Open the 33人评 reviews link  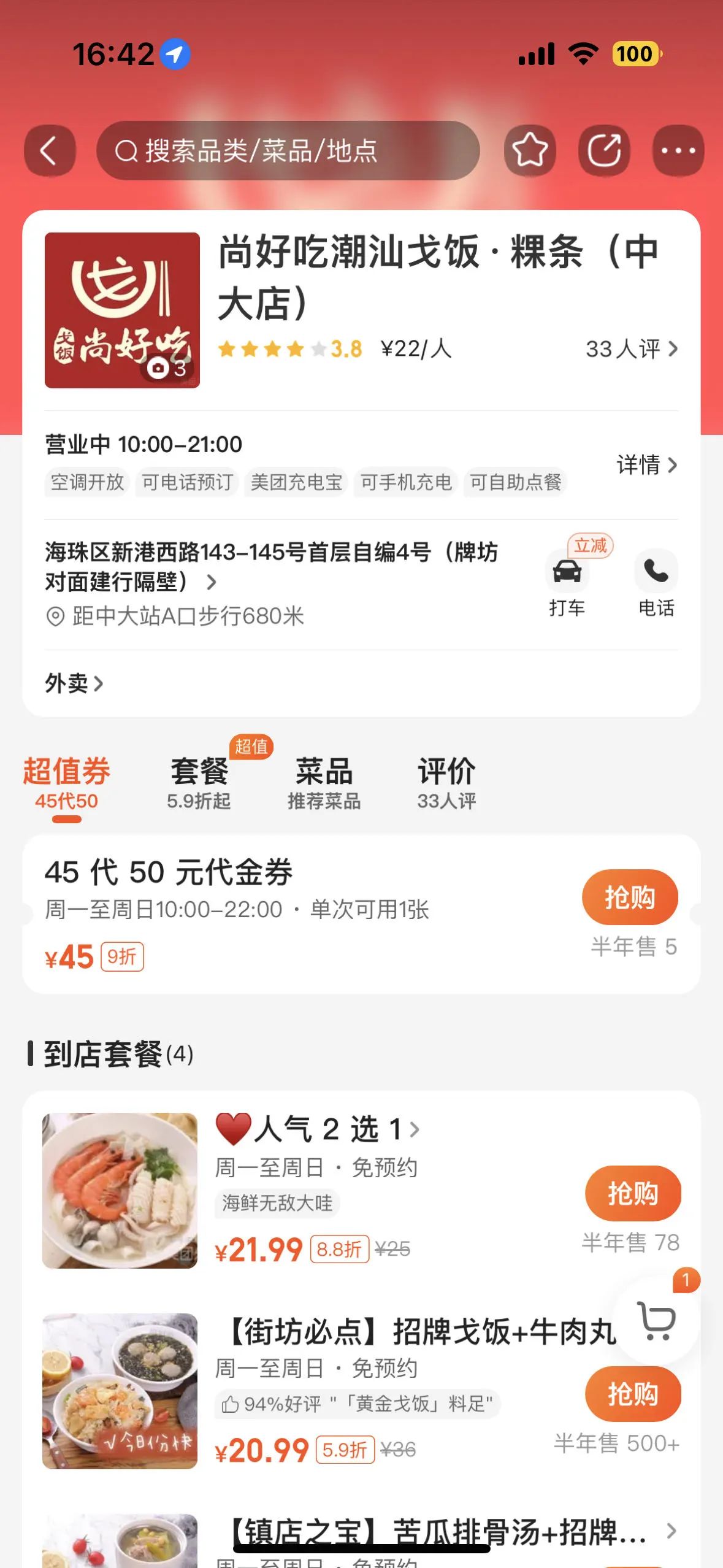point(631,349)
